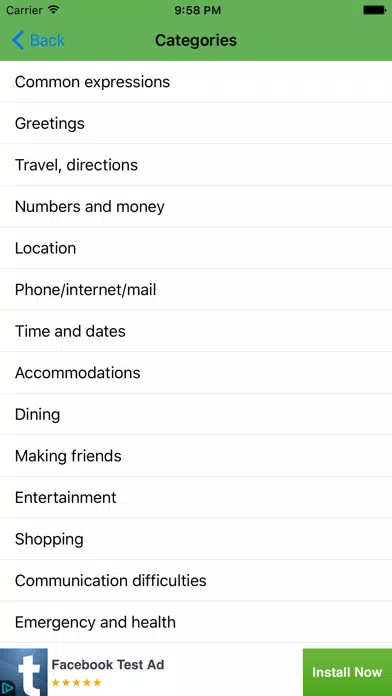Open the Common expressions category
Viewport: 392px width, 696px height.
pyautogui.click(x=196, y=82)
